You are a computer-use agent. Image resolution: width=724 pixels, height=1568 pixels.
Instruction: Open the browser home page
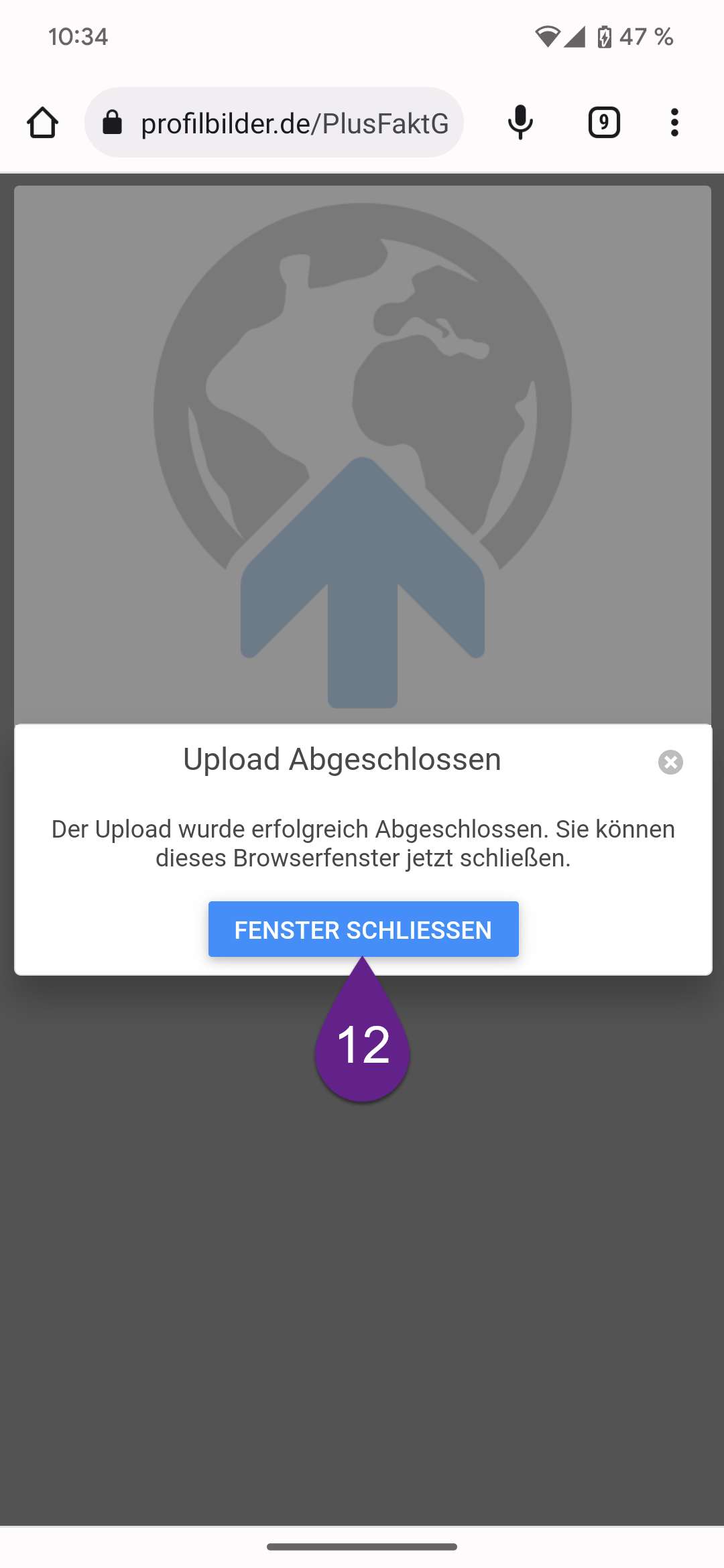pos(42,123)
